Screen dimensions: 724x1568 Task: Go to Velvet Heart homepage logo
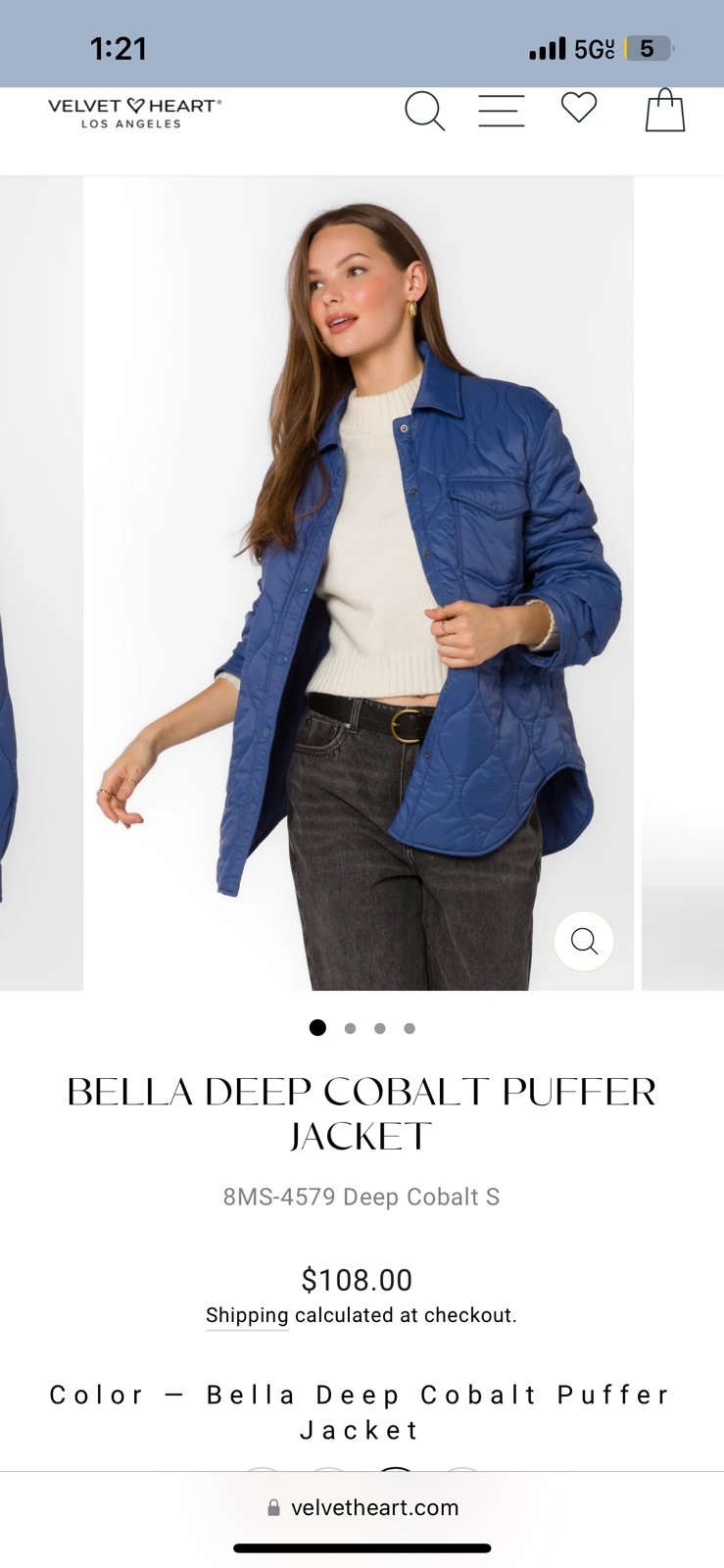[x=134, y=113]
